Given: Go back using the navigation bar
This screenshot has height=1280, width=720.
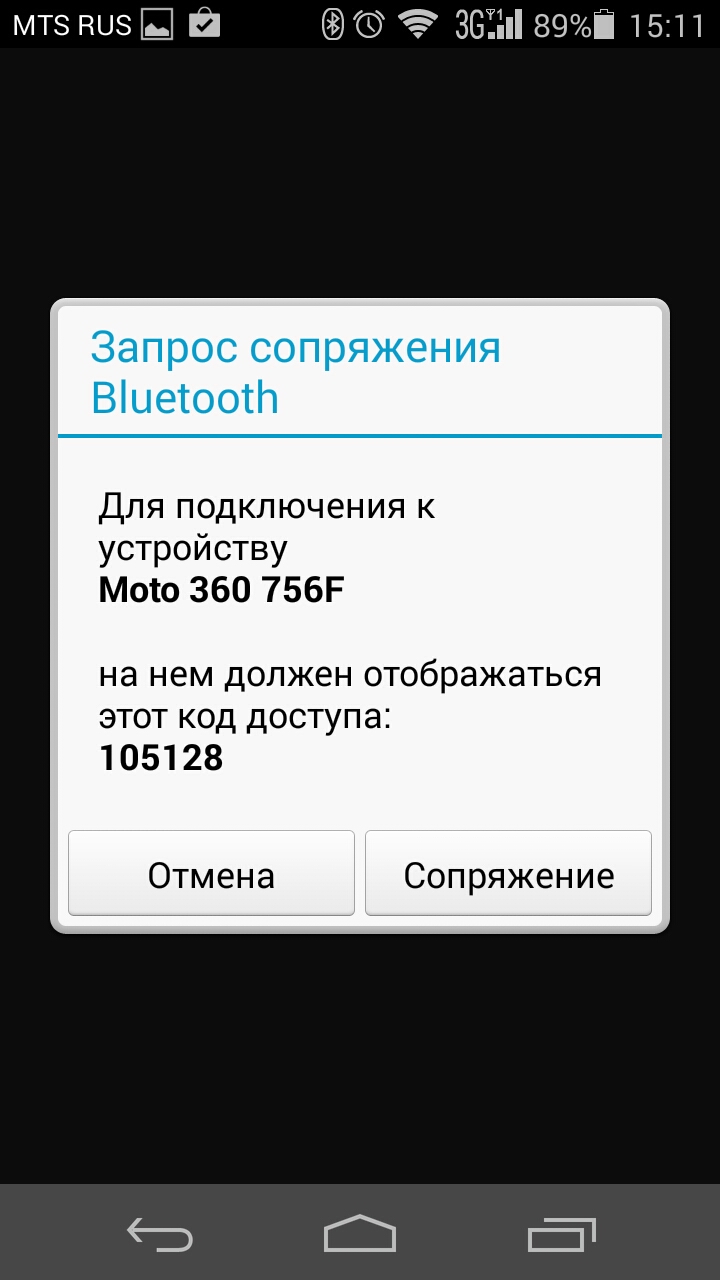Looking at the screenshot, I should (x=160, y=1234).
